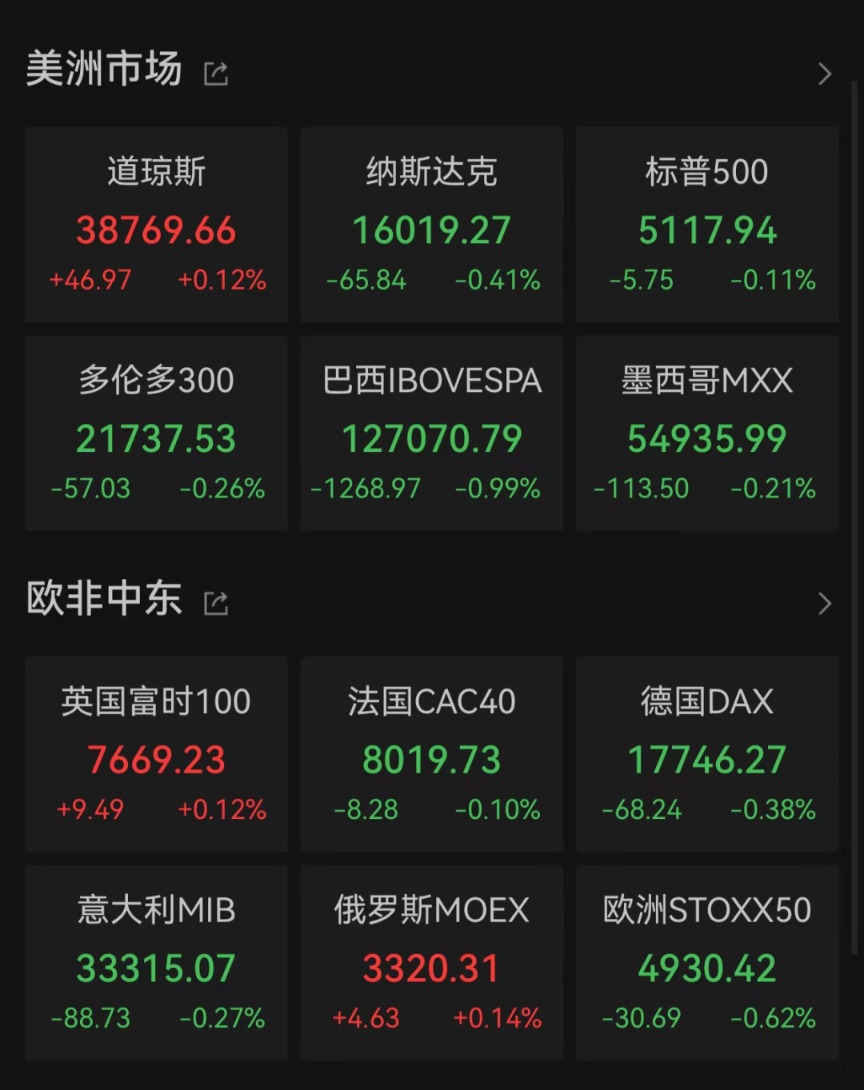864x1090 pixels.
Task: Expand the 欧非中东 section via right chevron
Action: coord(823,603)
